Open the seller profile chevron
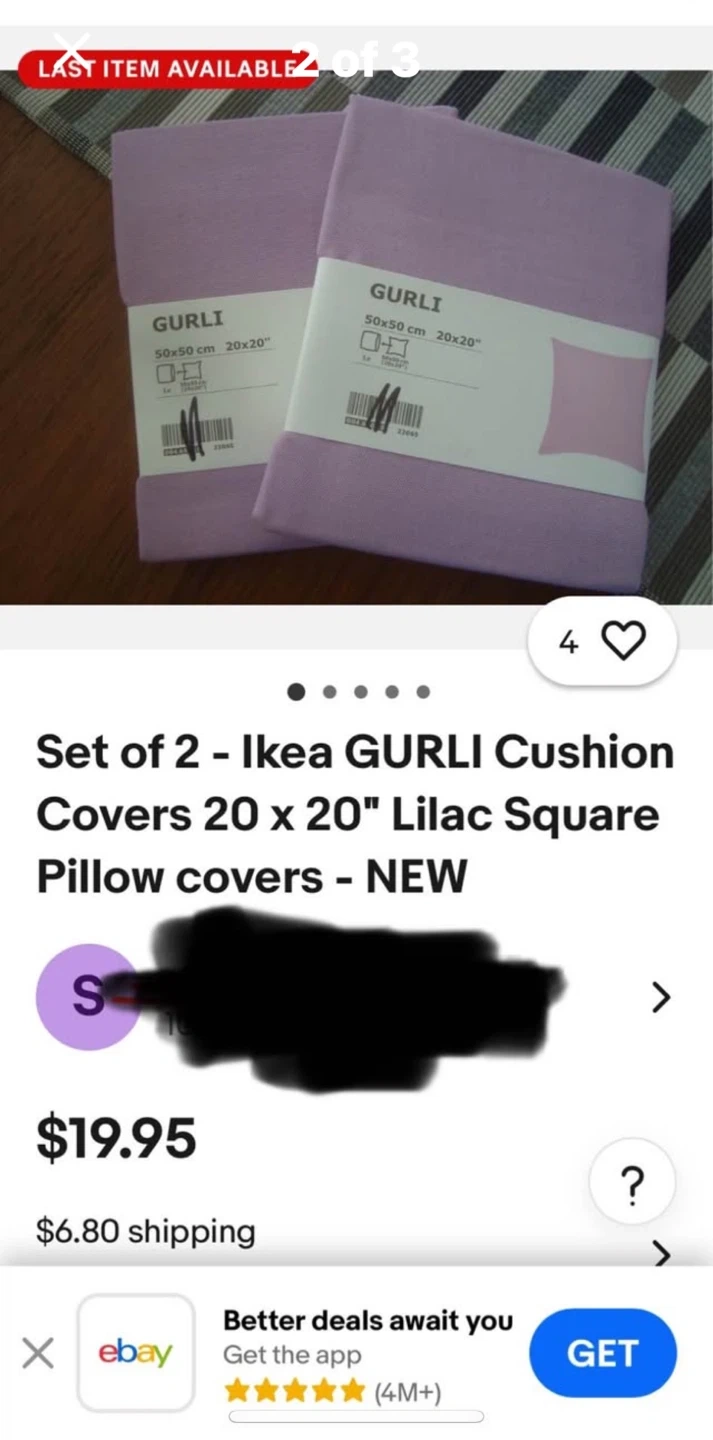The image size is (713, 1440). coord(661,997)
